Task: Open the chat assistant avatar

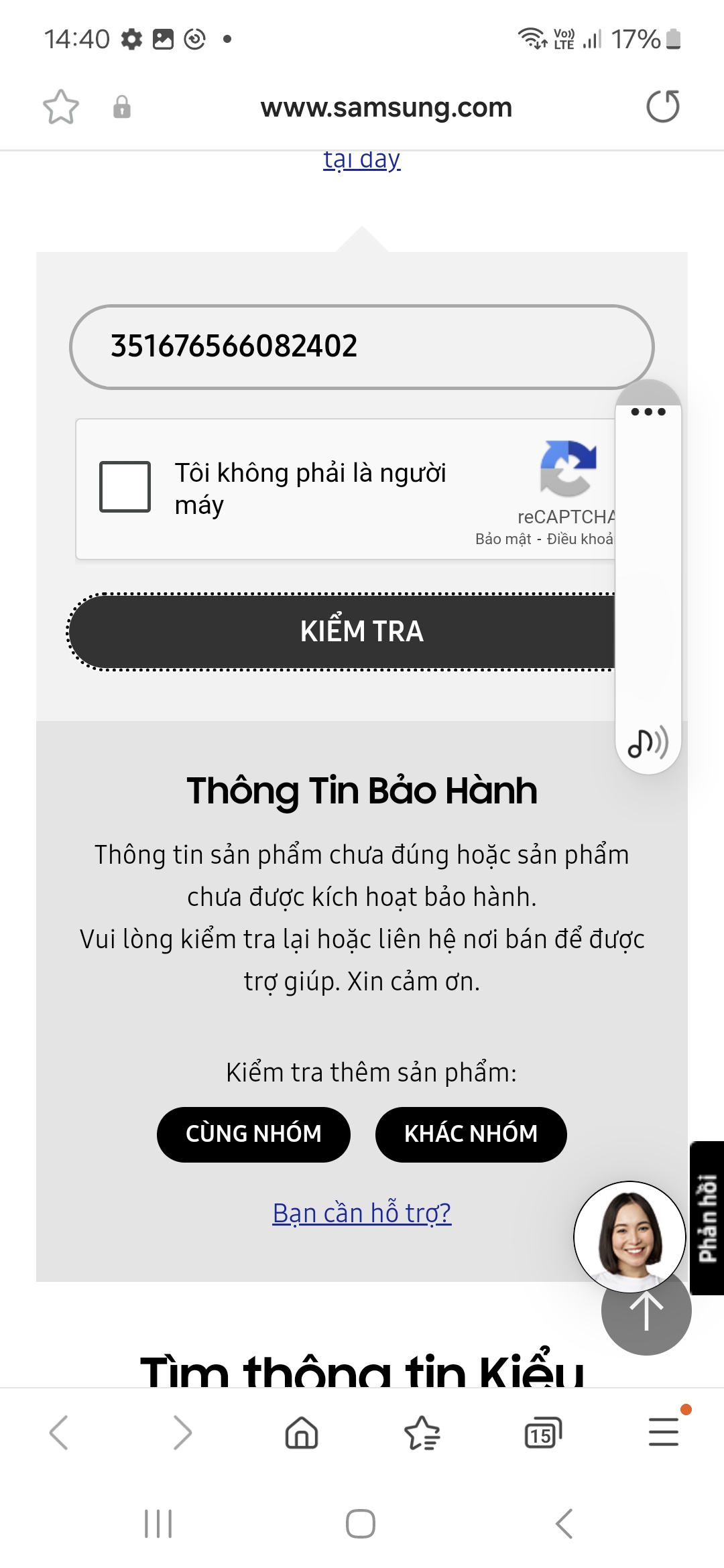Action: point(629,1236)
